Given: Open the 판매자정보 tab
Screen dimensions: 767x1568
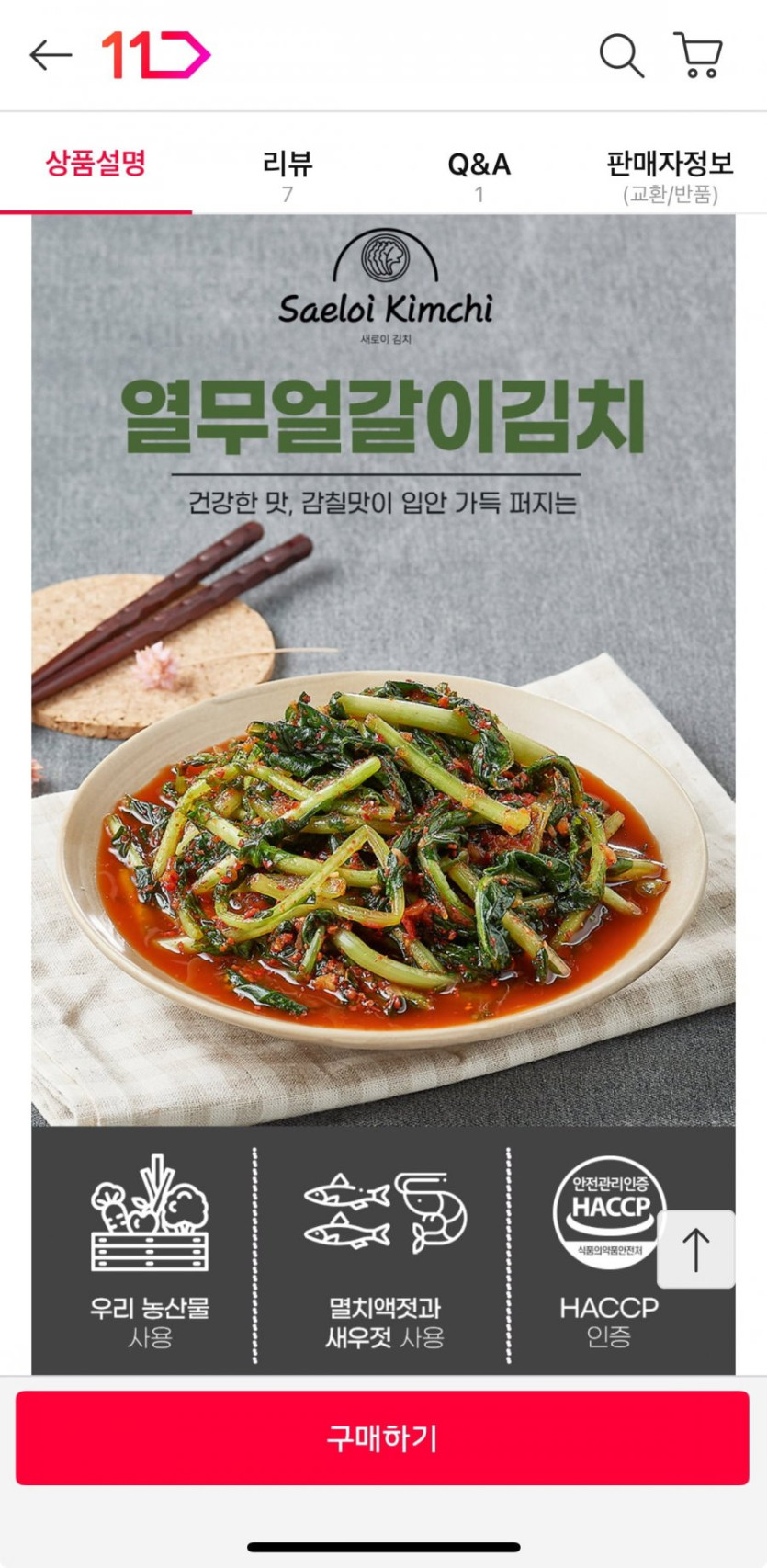Looking at the screenshot, I should click(670, 175).
